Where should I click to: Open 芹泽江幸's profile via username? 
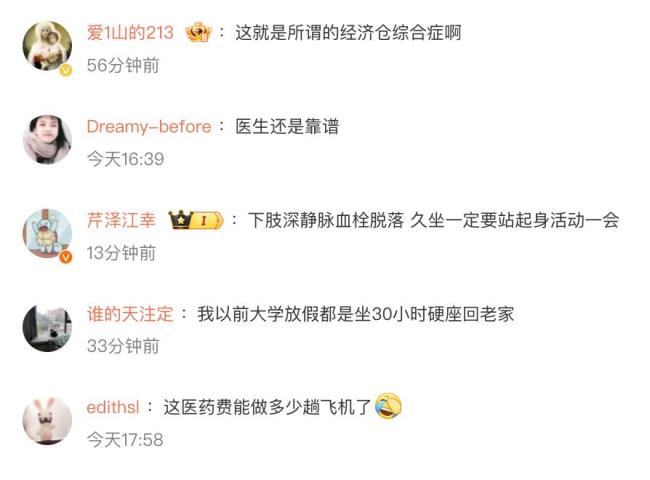(x=121, y=220)
